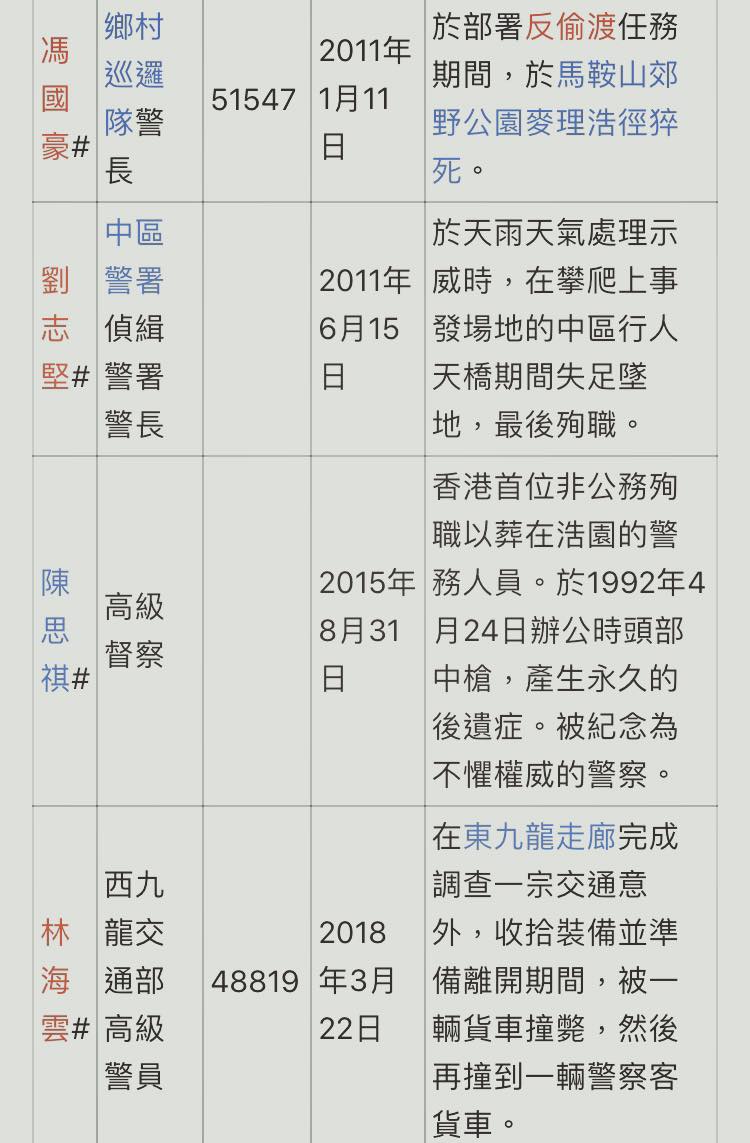
Task: Follow the red link 反偷渡
Action: [x=571, y=28]
